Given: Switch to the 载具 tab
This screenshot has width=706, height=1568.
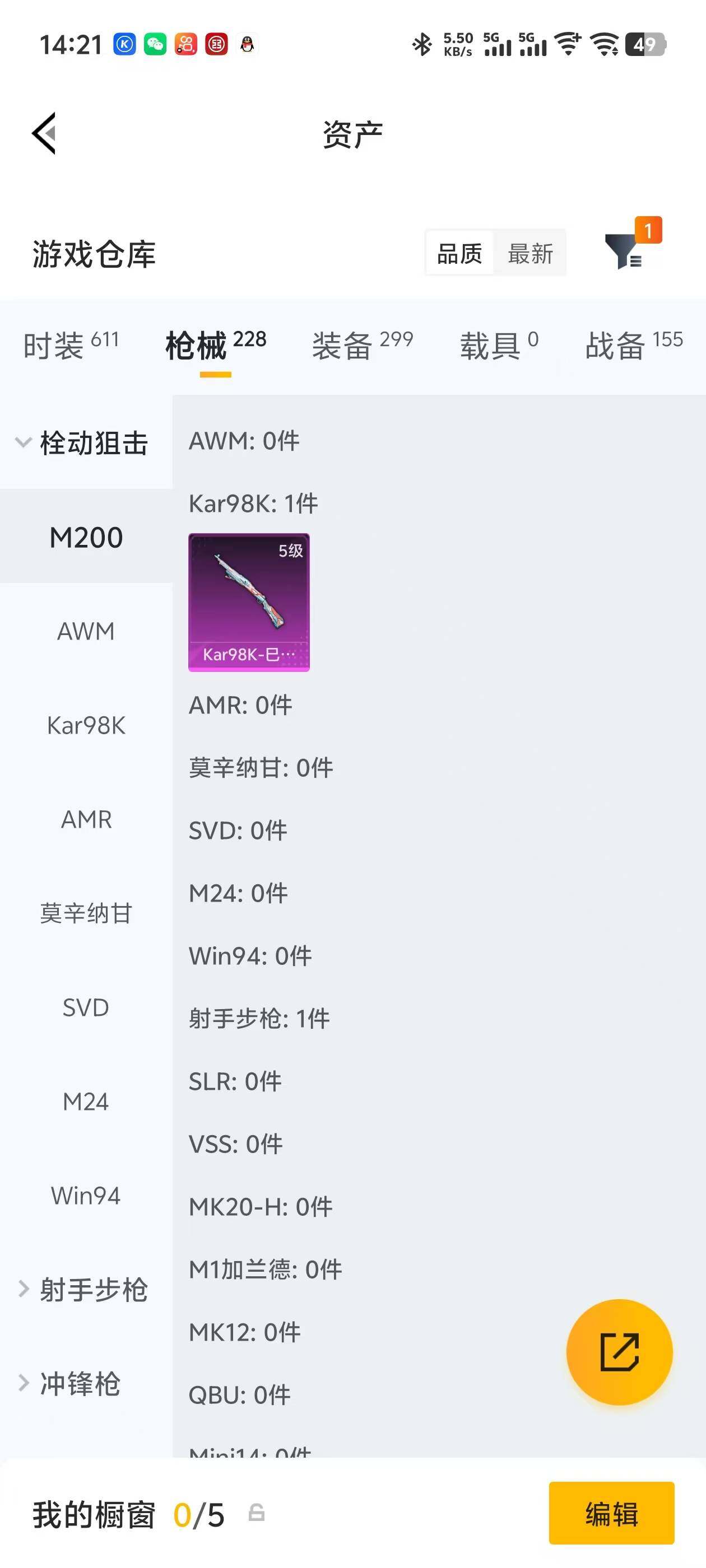Looking at the screenshot, I should (498, 346).
